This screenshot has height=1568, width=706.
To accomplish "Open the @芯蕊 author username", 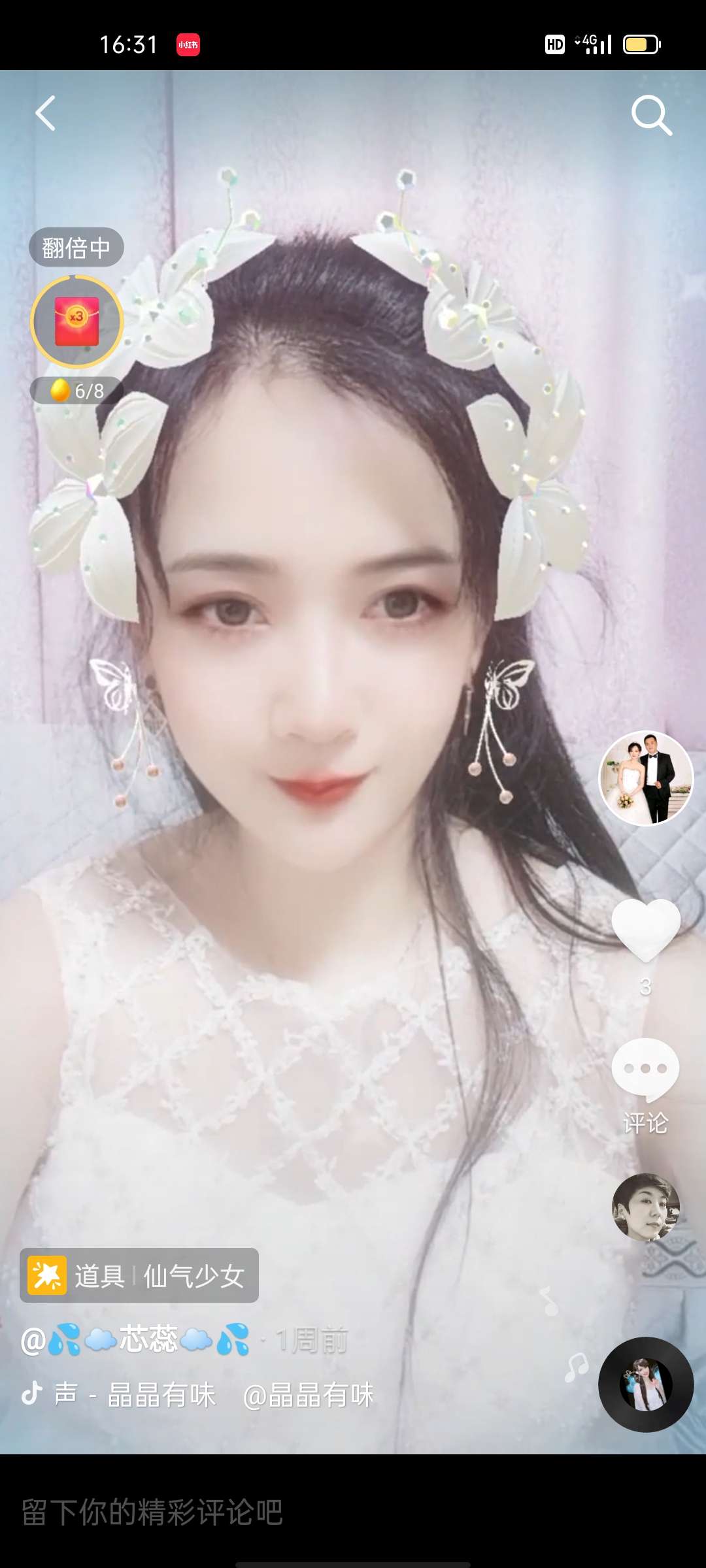I will pyautogui.click(x=136, y=1339).
